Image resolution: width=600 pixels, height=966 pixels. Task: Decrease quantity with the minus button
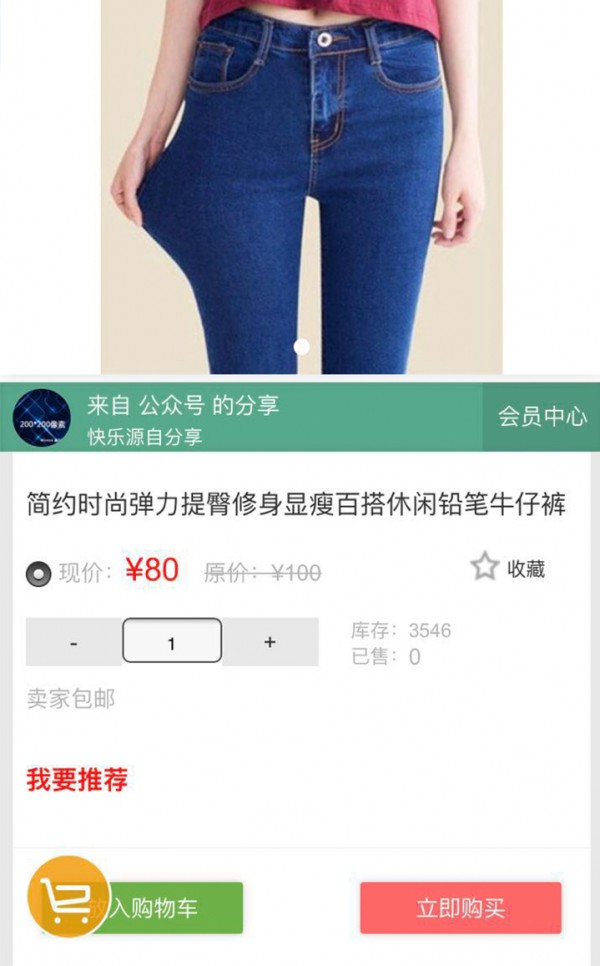pos(74,642)
